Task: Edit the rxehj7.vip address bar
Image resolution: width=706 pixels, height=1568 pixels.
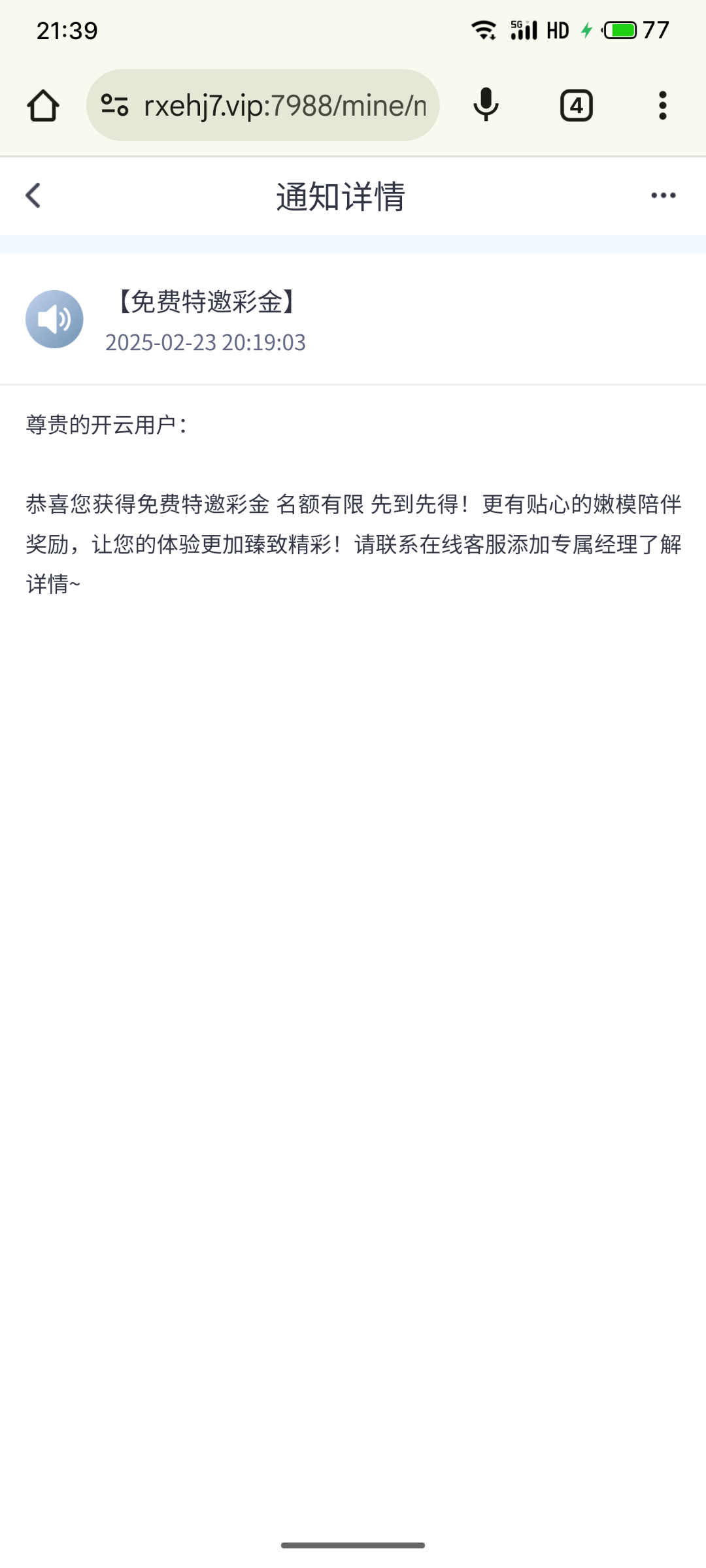Action: 284,105
